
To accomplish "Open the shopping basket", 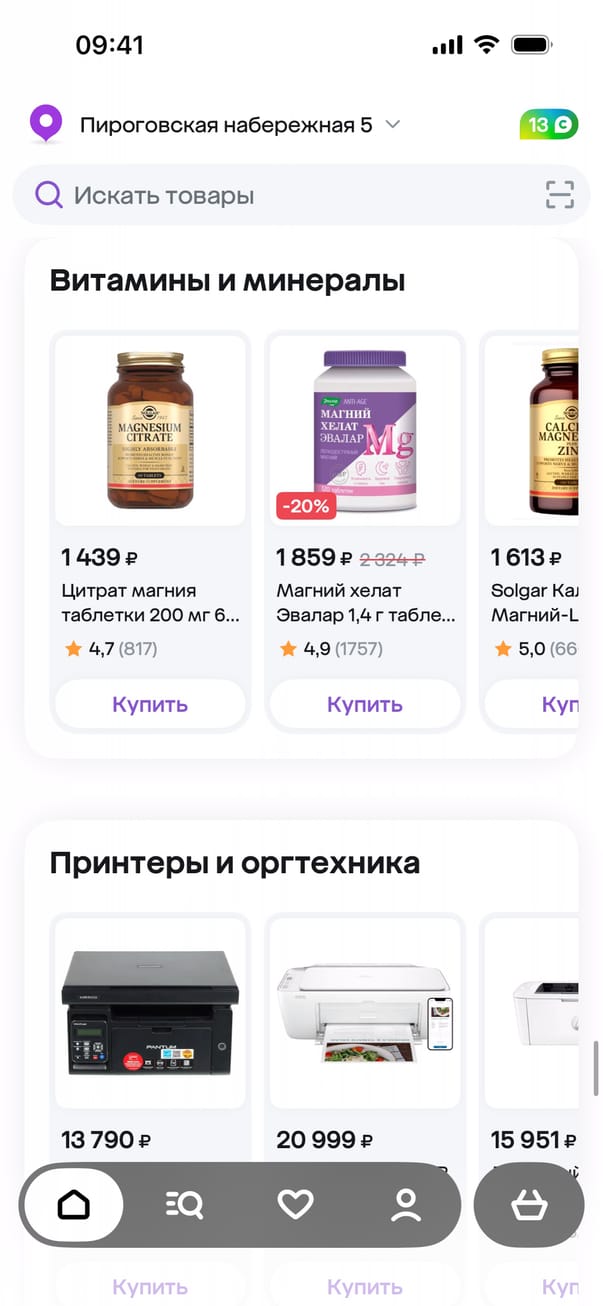I will point(528,1205).
